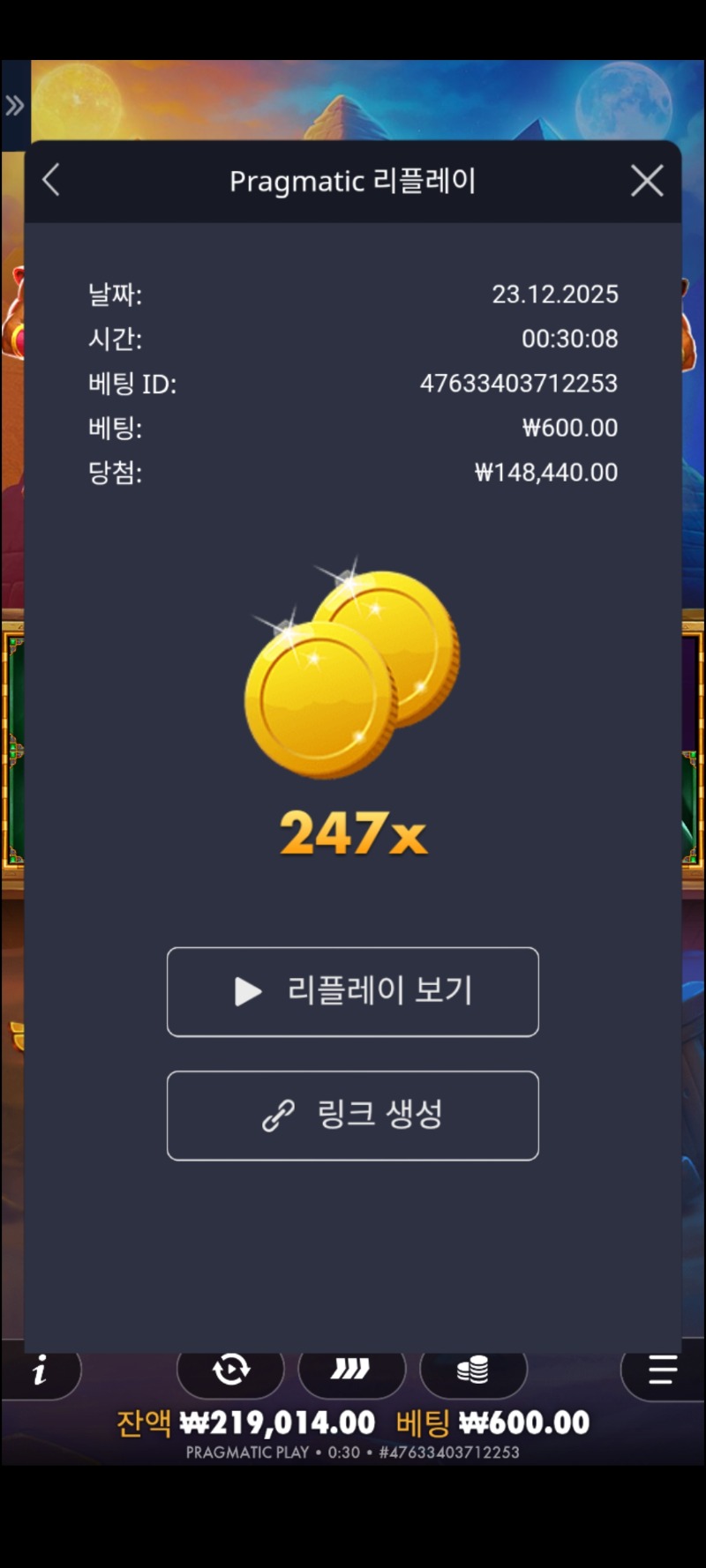Tap the 링크 생성 button
Viewport: 706px width, 1568px height.
[x=353, y=1115]
